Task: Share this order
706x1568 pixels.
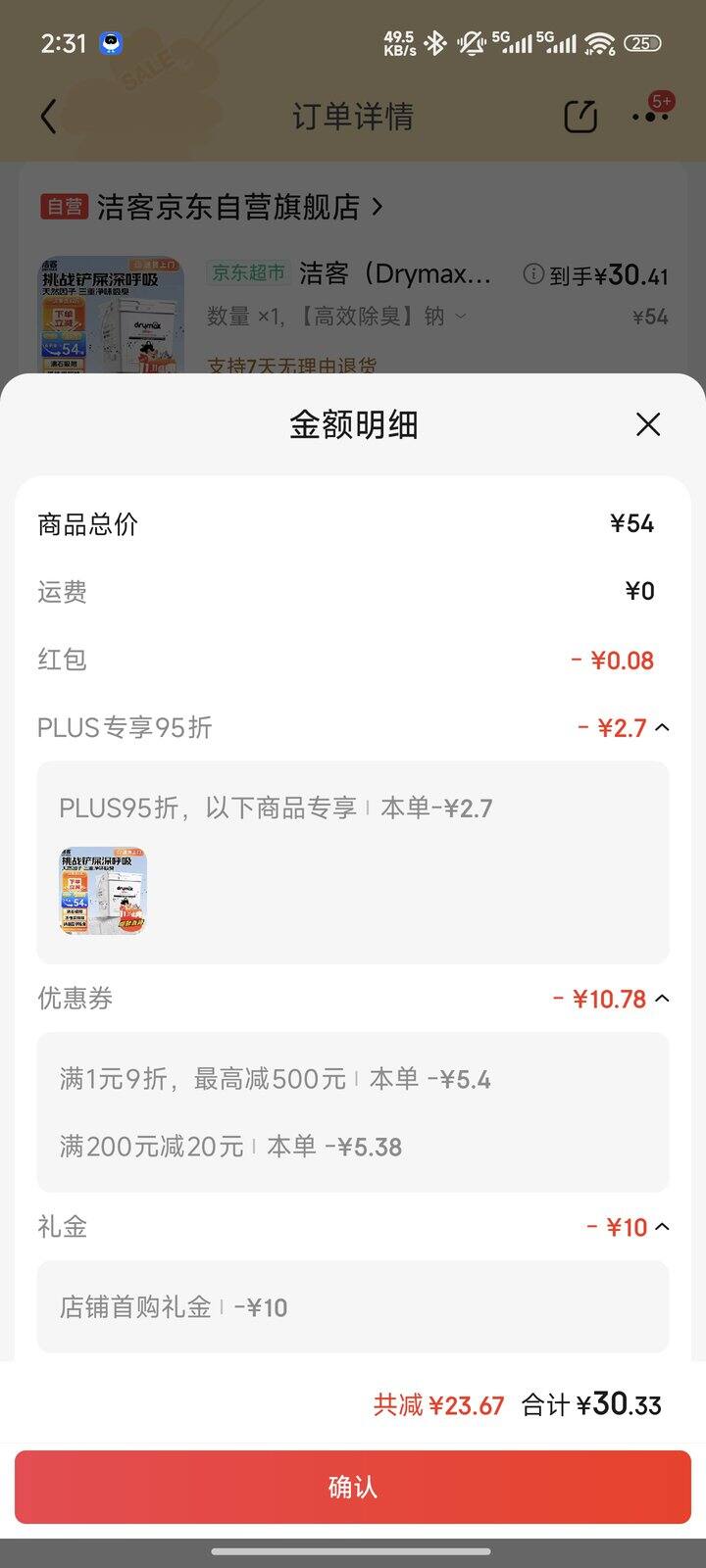Action: [580, 117]
